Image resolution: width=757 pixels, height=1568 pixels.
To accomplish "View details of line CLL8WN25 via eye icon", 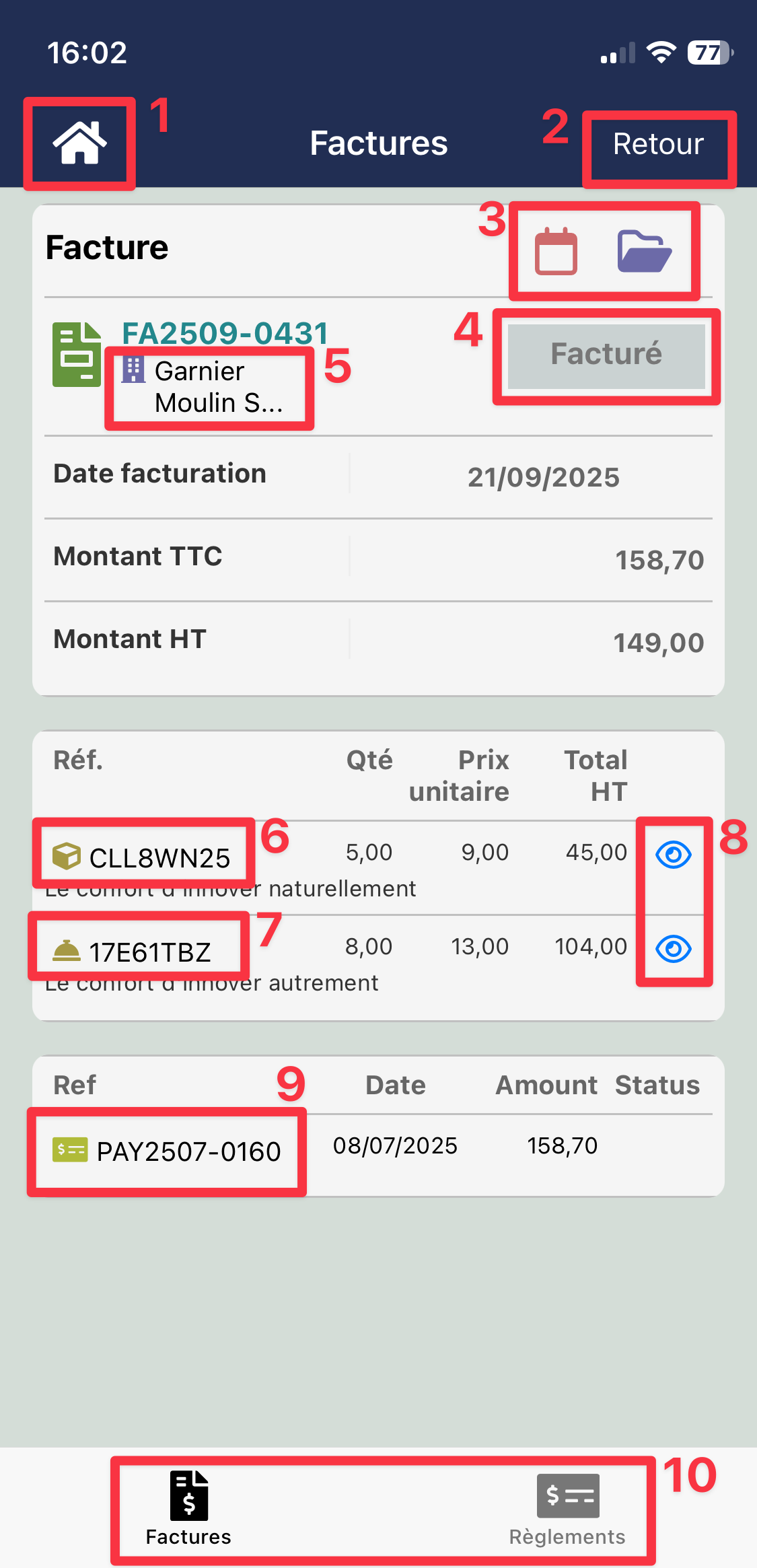I will coord(673,855).
